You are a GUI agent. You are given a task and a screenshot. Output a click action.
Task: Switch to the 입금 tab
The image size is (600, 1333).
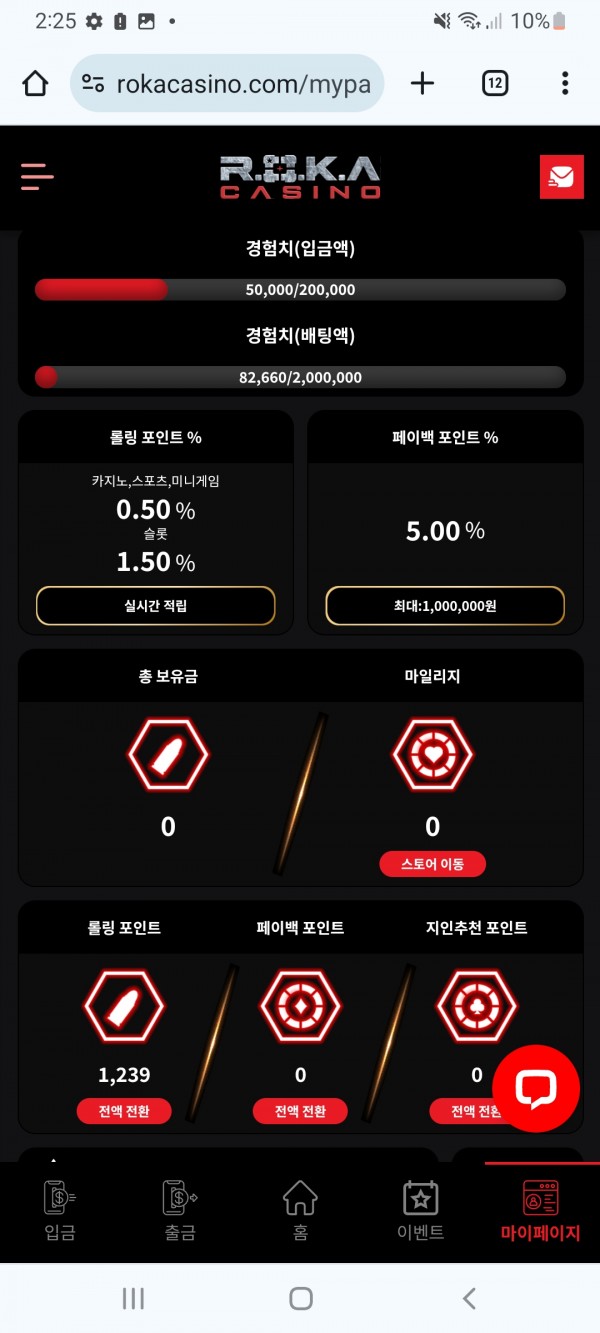click(60, 1211)
